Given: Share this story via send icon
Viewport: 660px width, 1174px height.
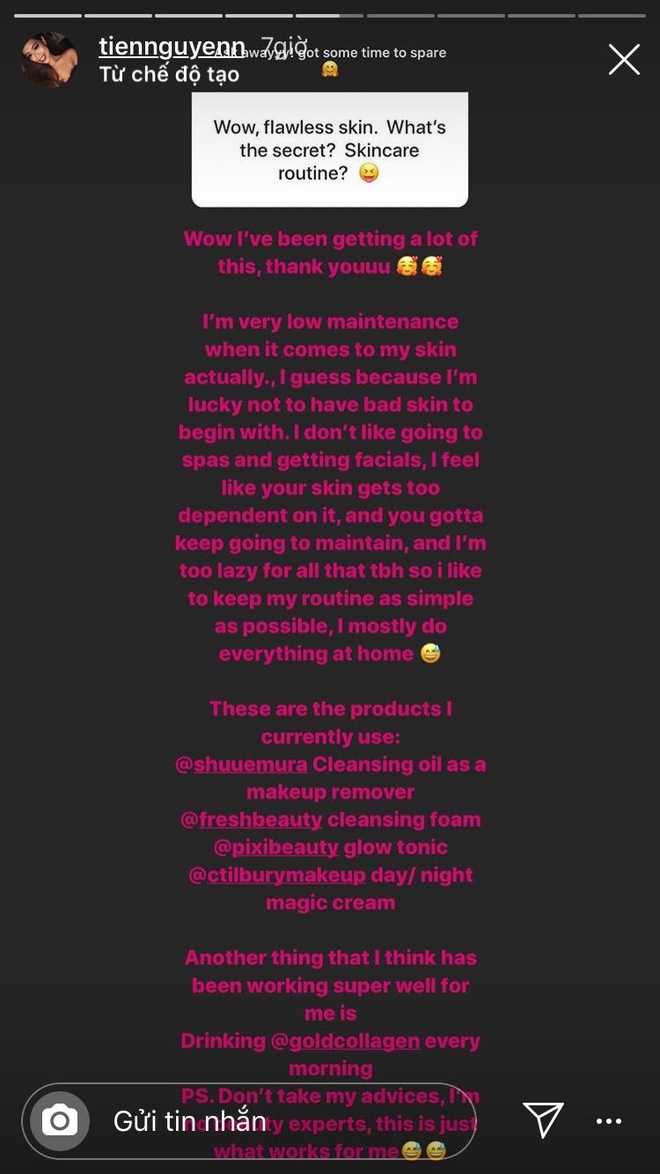Looking at the screenshot, I should [x=543, y=1121].
